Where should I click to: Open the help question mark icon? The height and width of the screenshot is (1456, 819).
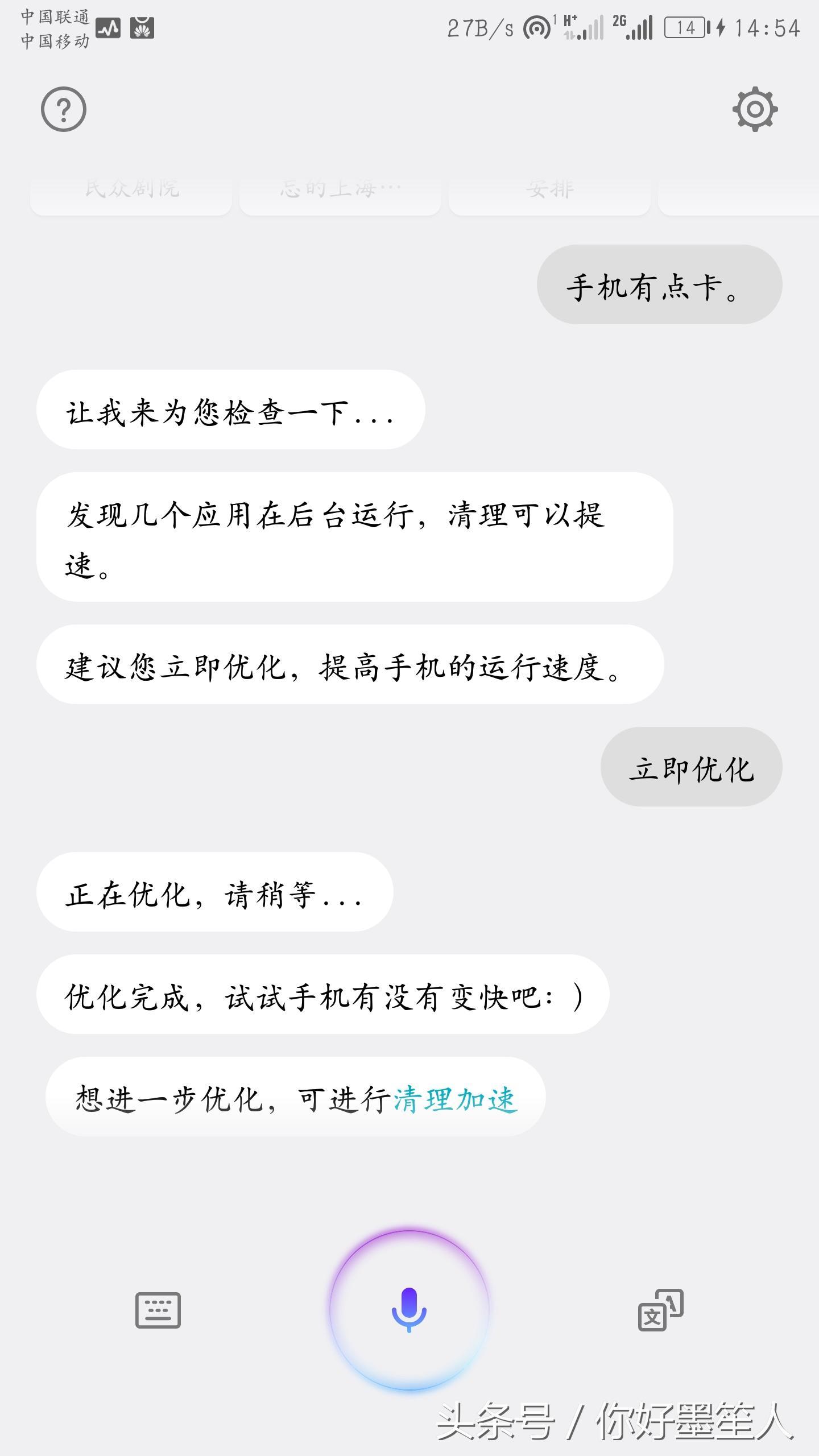[64, 109]
